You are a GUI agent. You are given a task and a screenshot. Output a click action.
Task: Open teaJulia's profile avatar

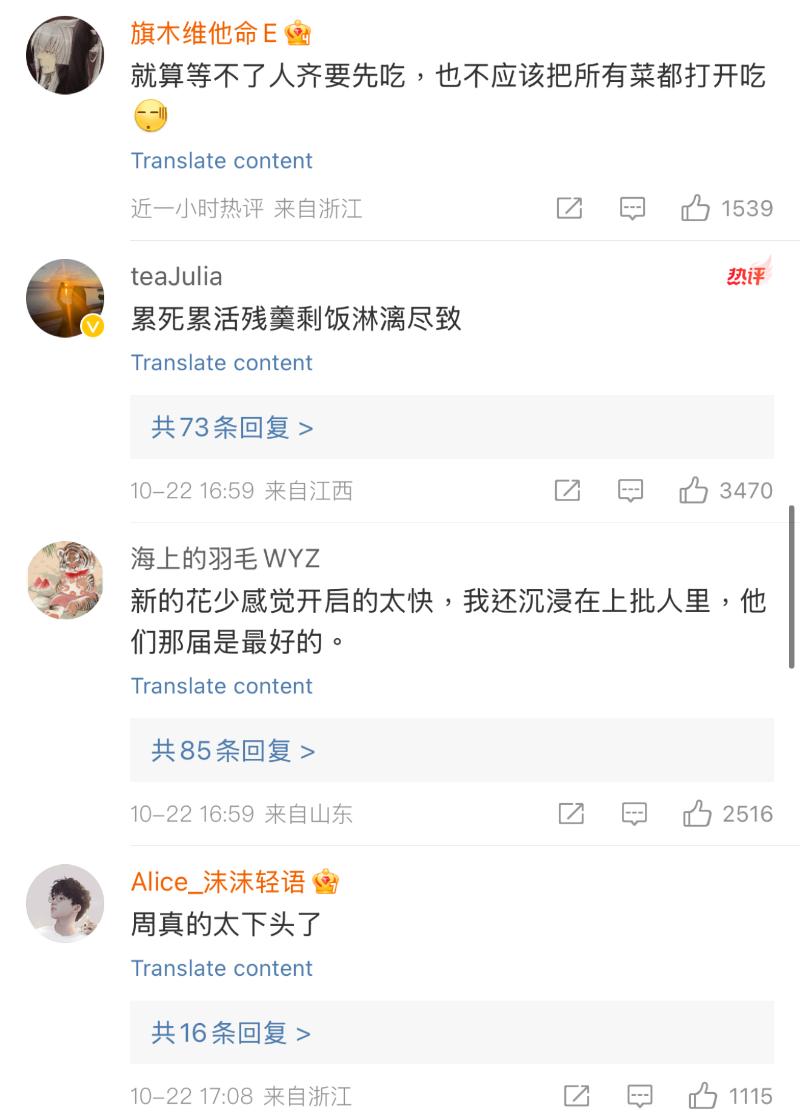[65, 298]
